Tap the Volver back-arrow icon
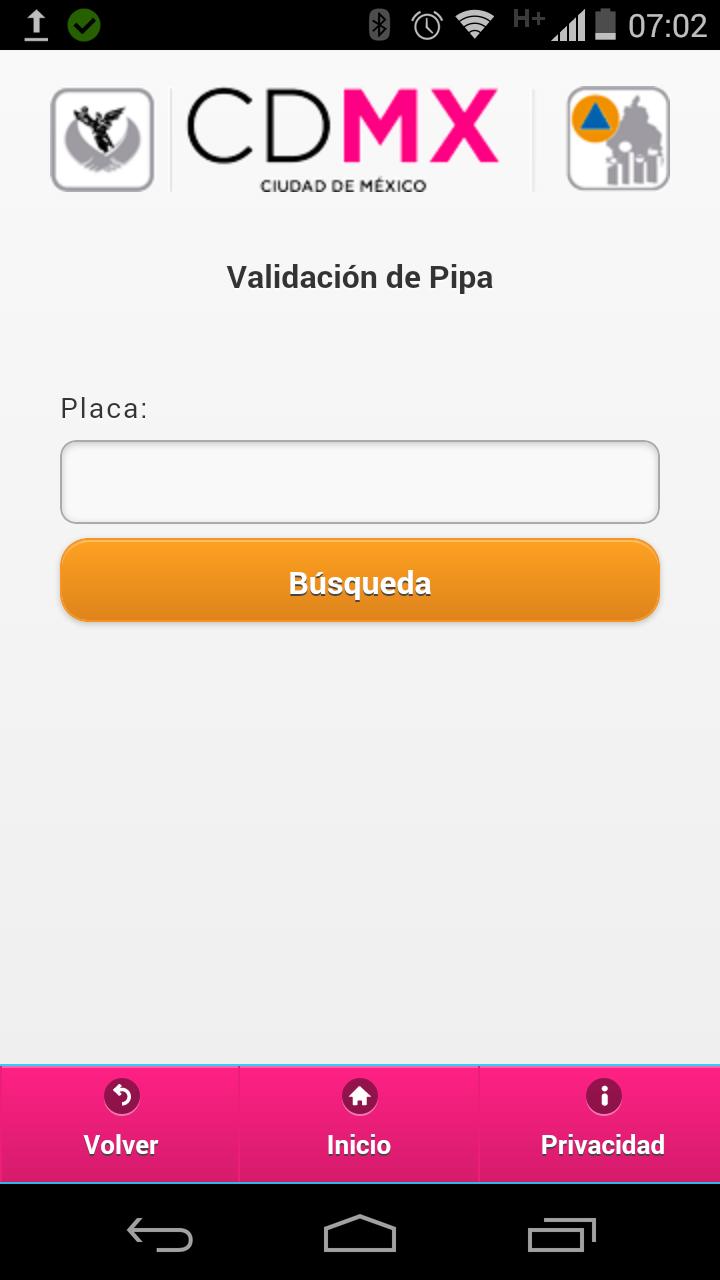Screen dimensions: 720x1280 120,1096
